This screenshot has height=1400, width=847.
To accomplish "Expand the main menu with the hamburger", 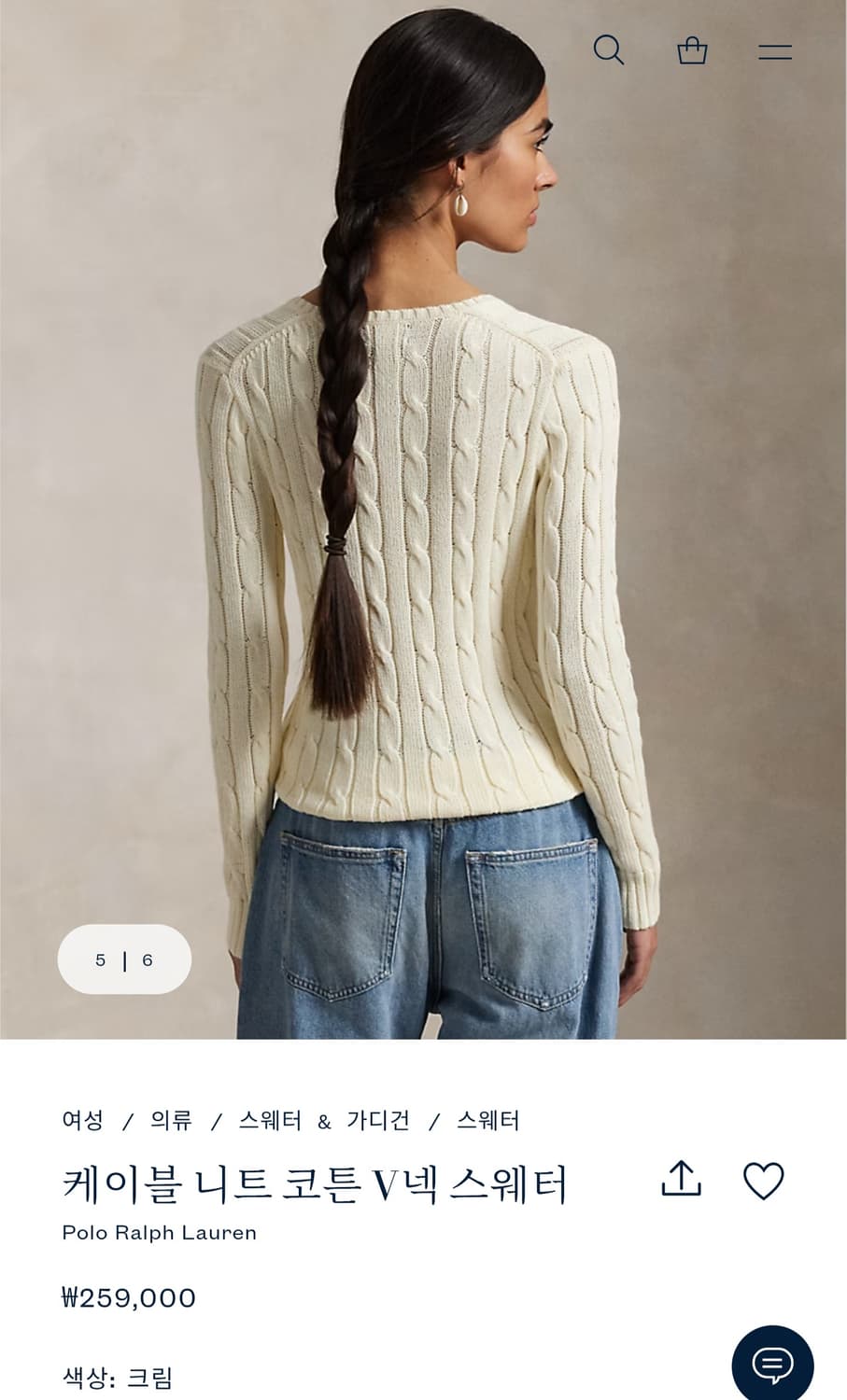I will (x=776, y=51).
